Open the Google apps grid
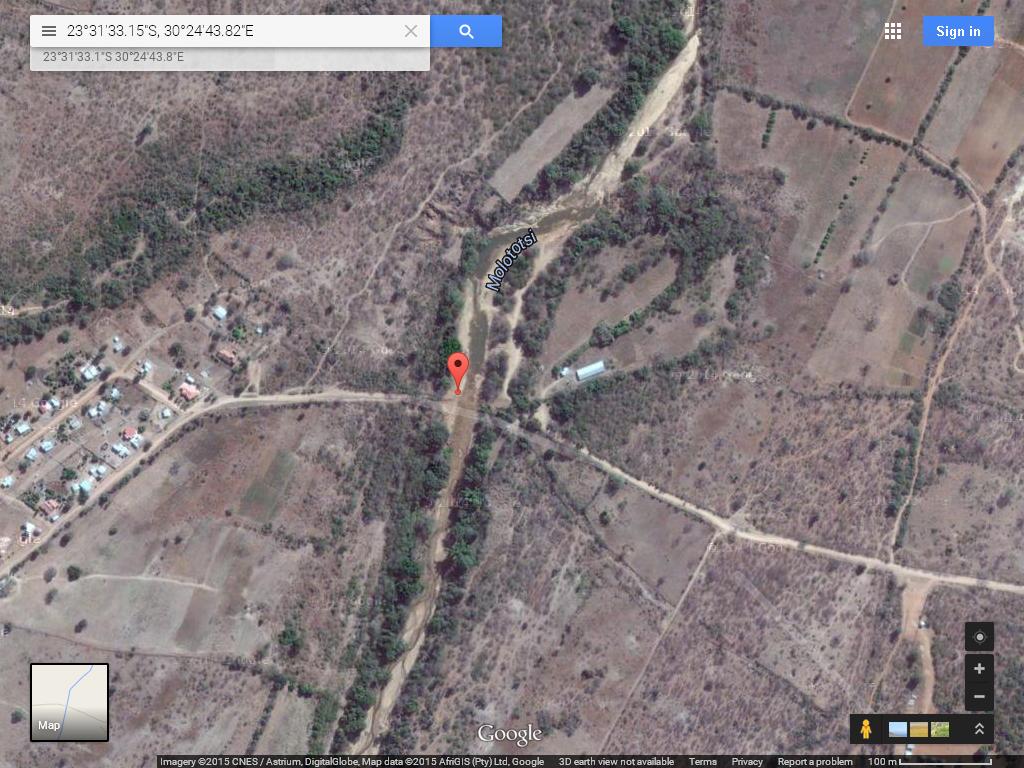 893,31
